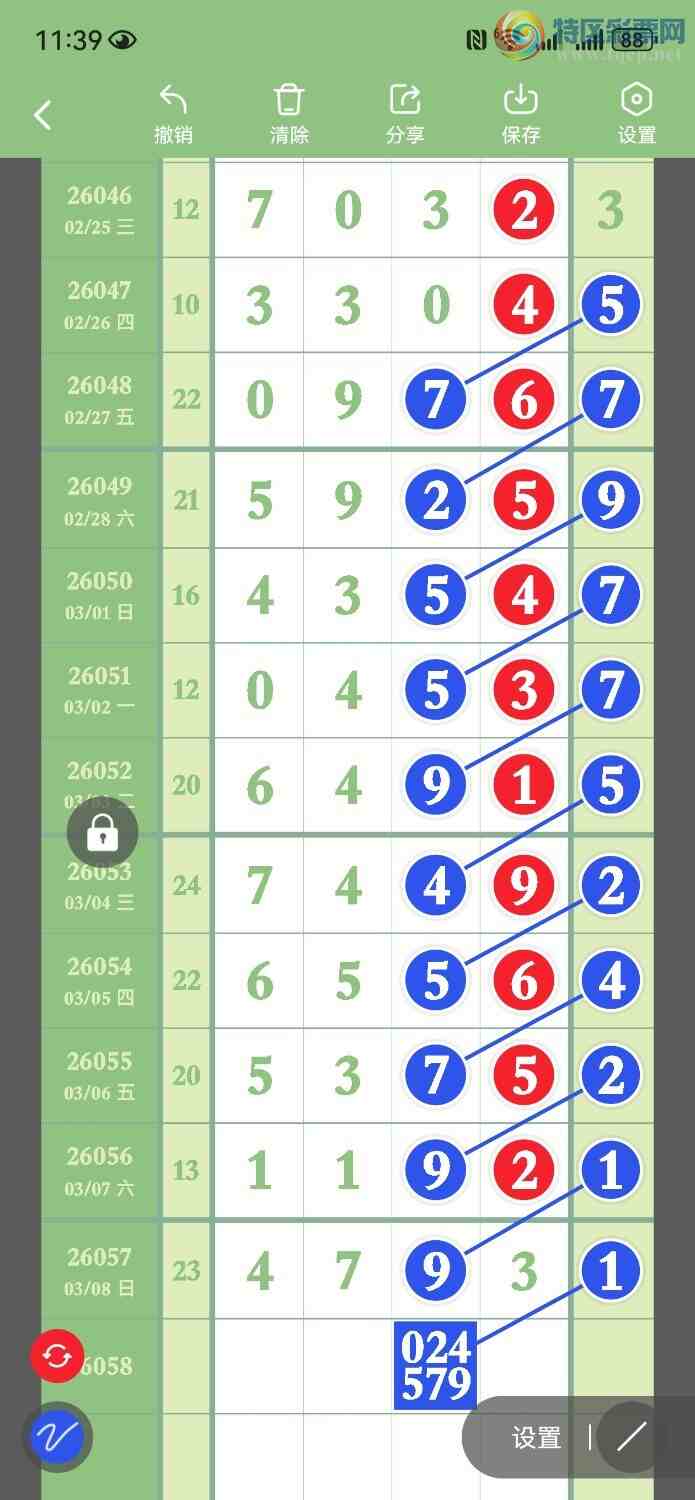Undo the last action with 撤销
695x1500 pixels.
click(173, 115)
